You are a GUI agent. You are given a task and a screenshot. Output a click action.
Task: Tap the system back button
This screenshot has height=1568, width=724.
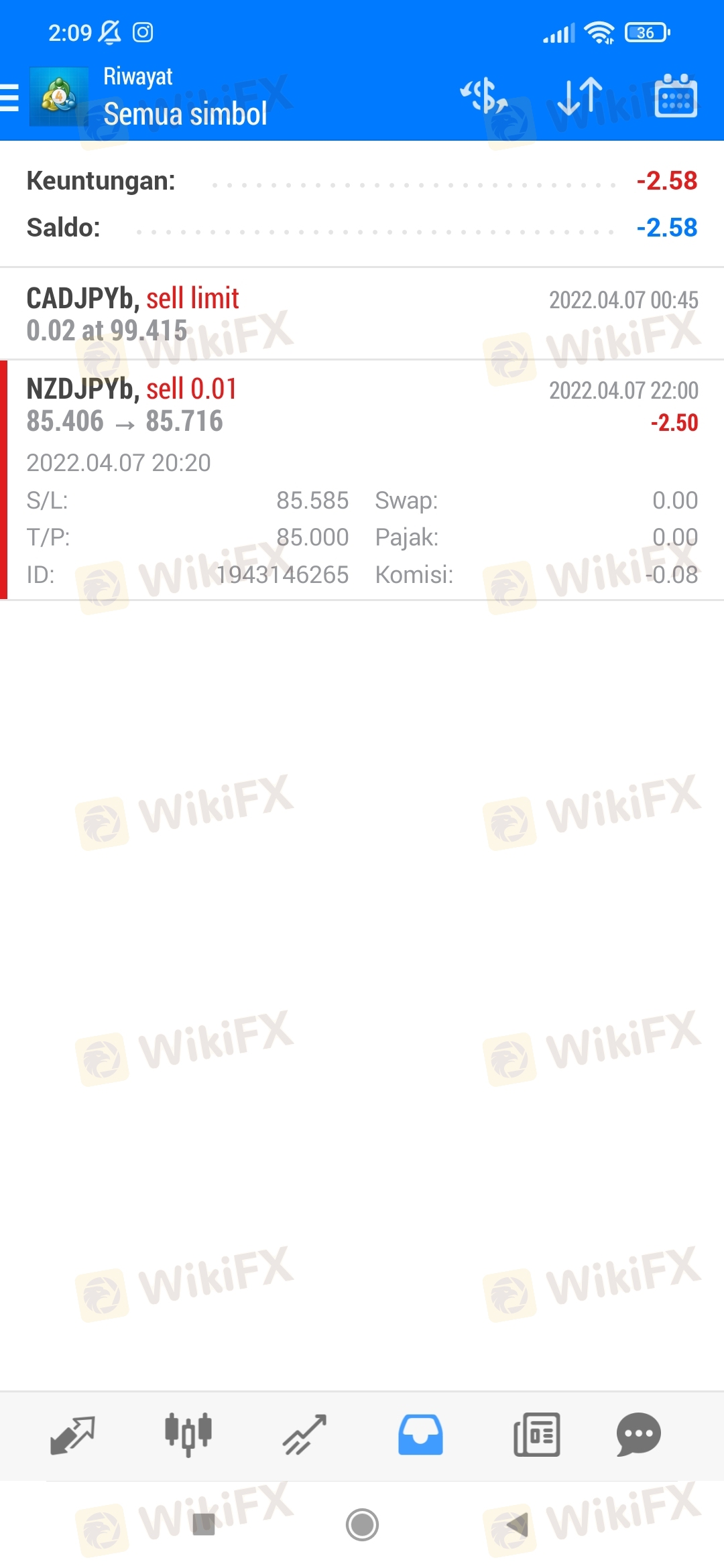pos(517,1524)
